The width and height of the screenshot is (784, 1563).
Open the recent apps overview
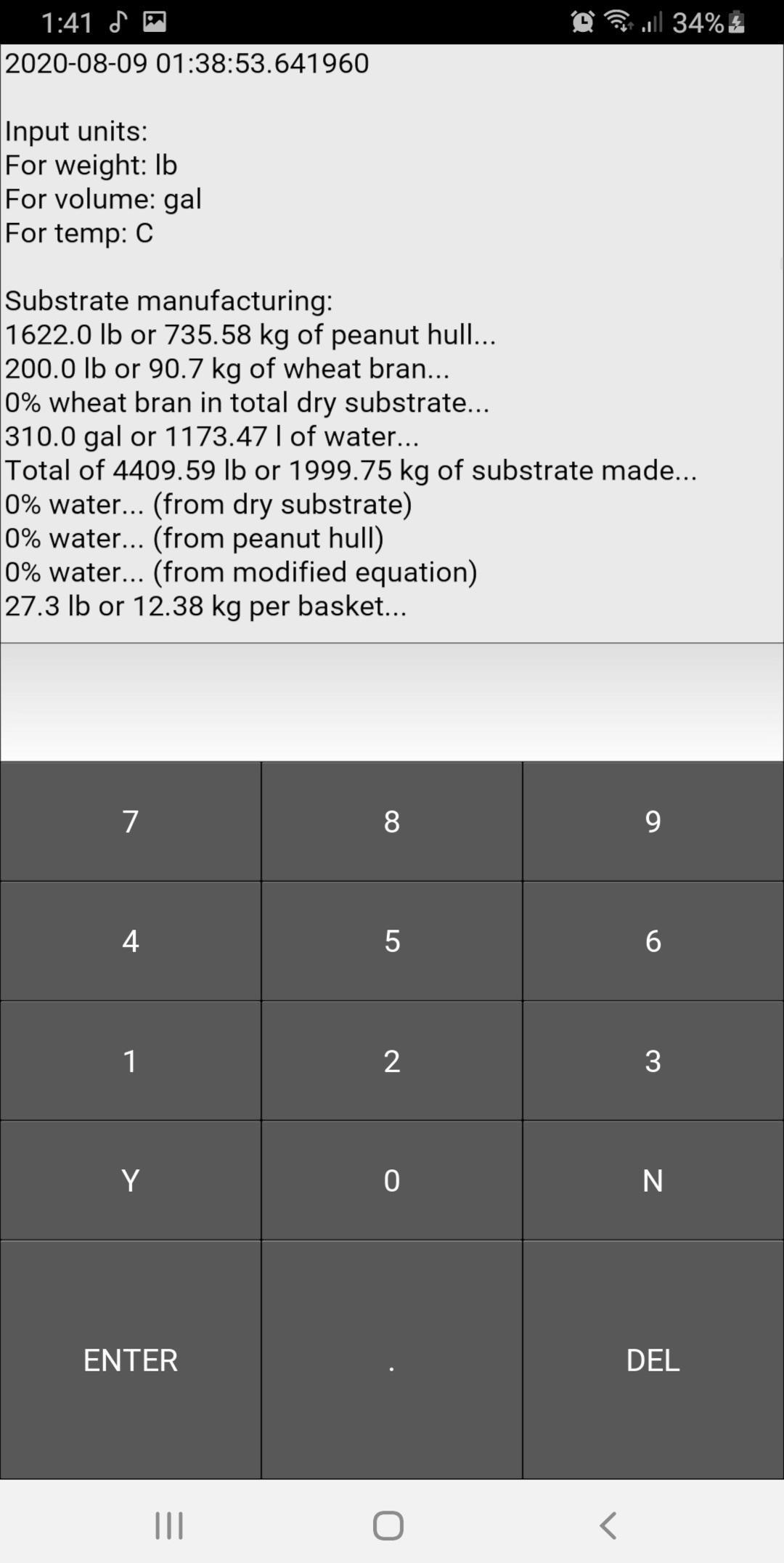pos(169,1525)
